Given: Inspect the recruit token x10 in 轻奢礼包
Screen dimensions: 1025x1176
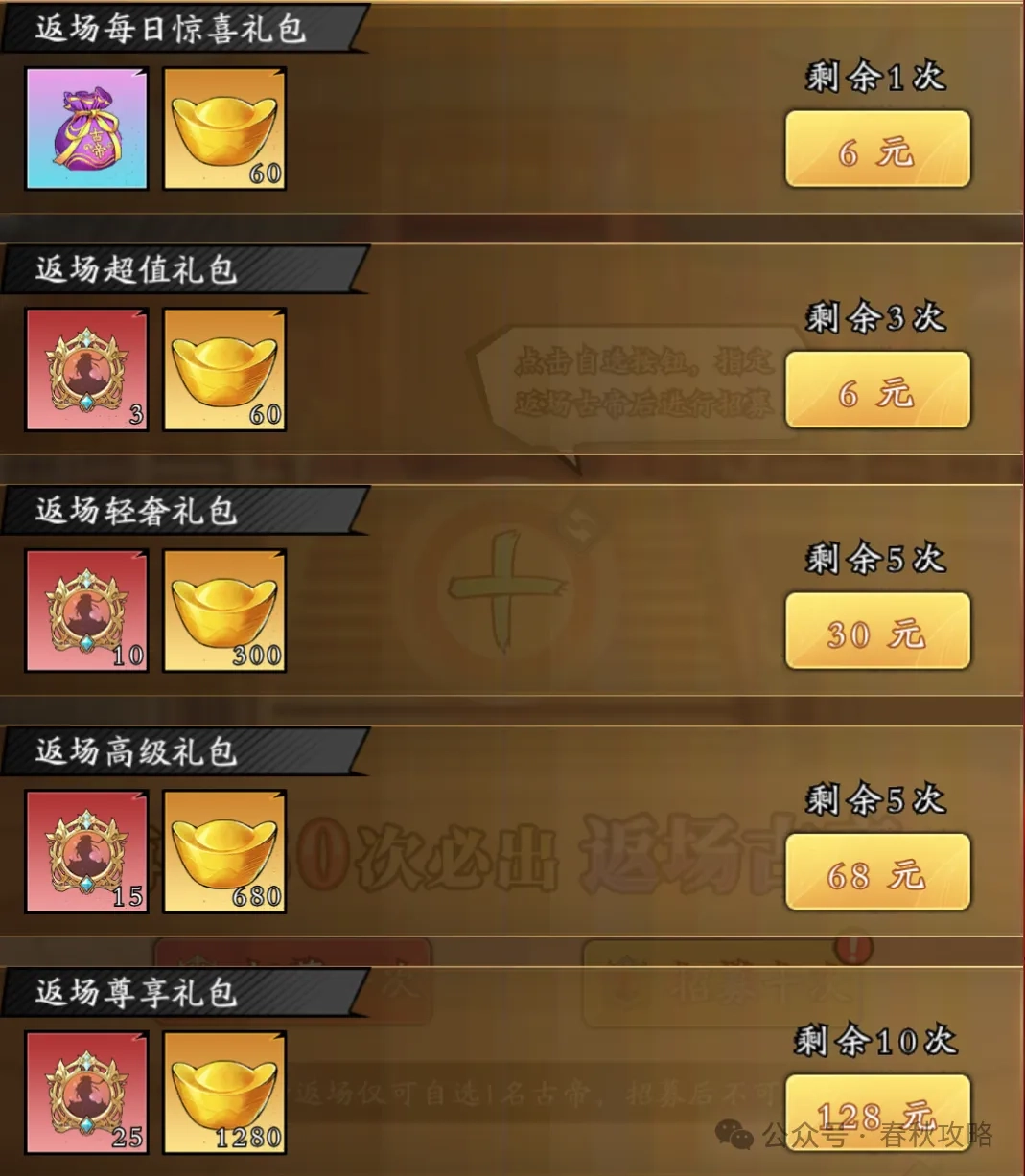Looking at the screenshot, I should pos(86,611).
